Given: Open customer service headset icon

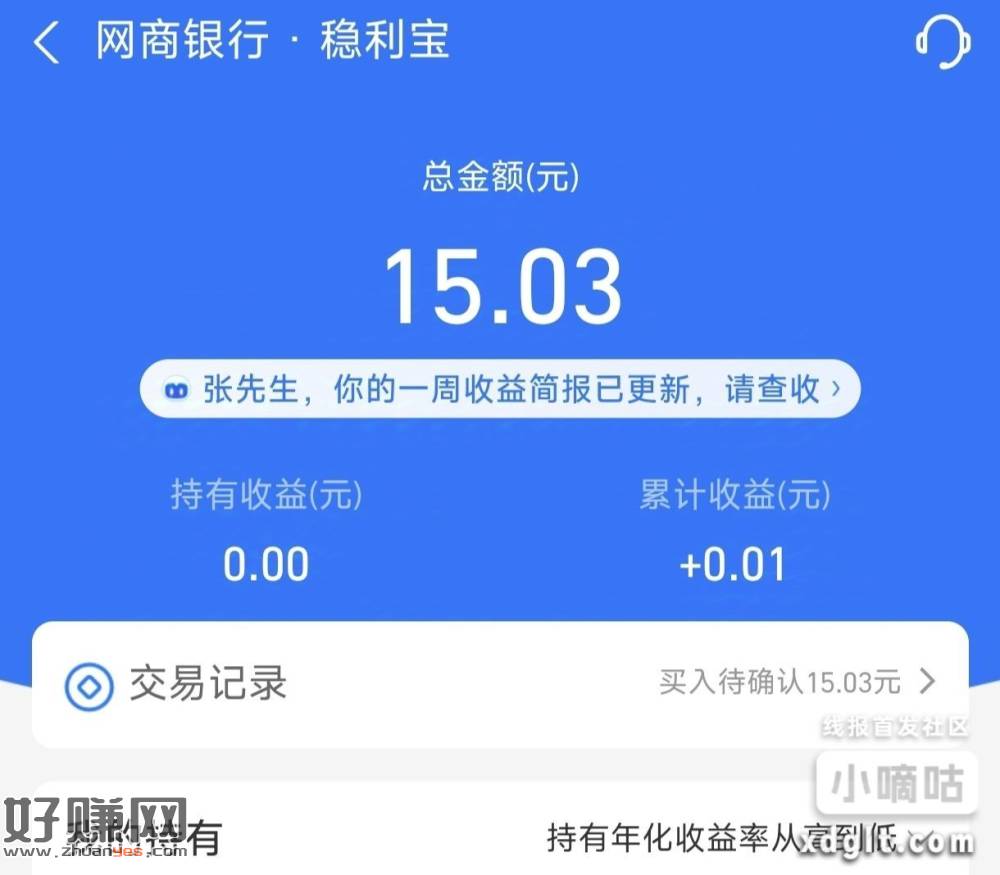Looking at the screenshot, I should [942, 42].
